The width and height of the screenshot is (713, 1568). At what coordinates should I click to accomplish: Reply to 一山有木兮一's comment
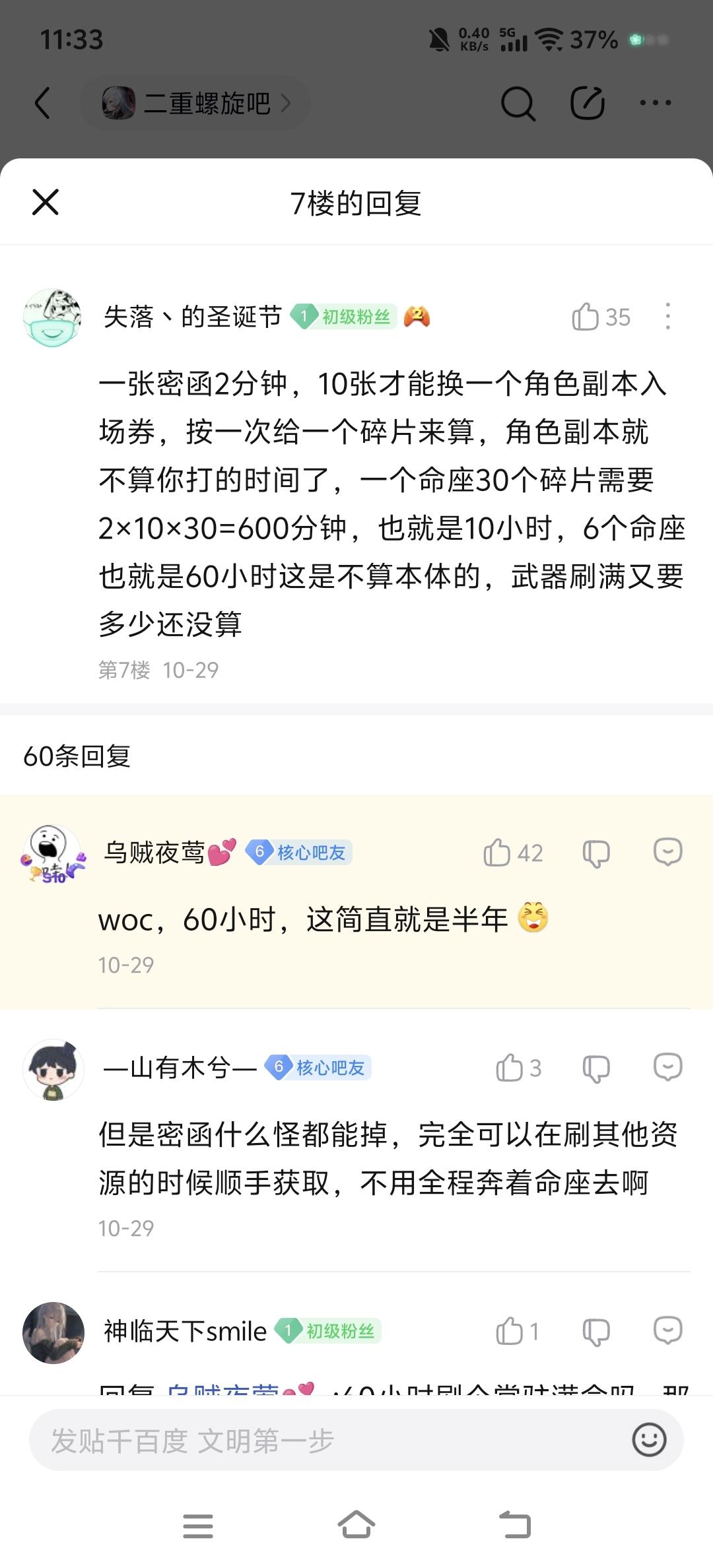pos(667,1067)
